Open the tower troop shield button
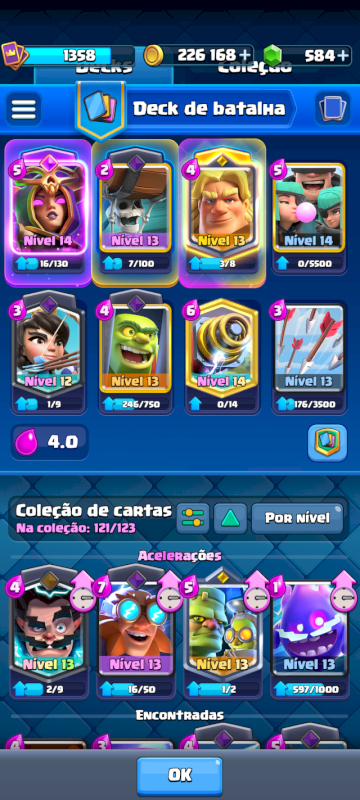 pos(327,442)
